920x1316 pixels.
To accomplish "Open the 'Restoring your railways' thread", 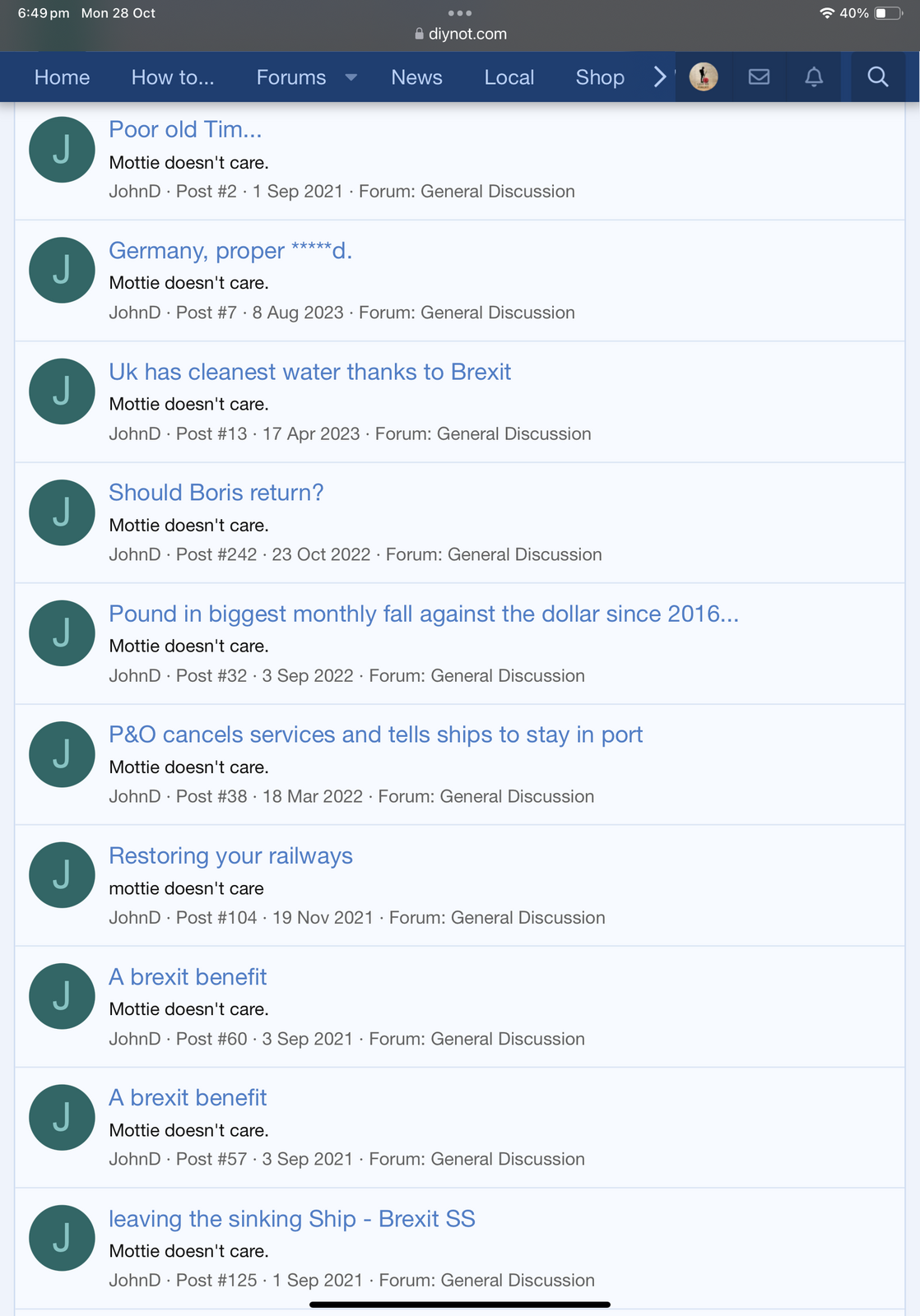I will 230,856.
